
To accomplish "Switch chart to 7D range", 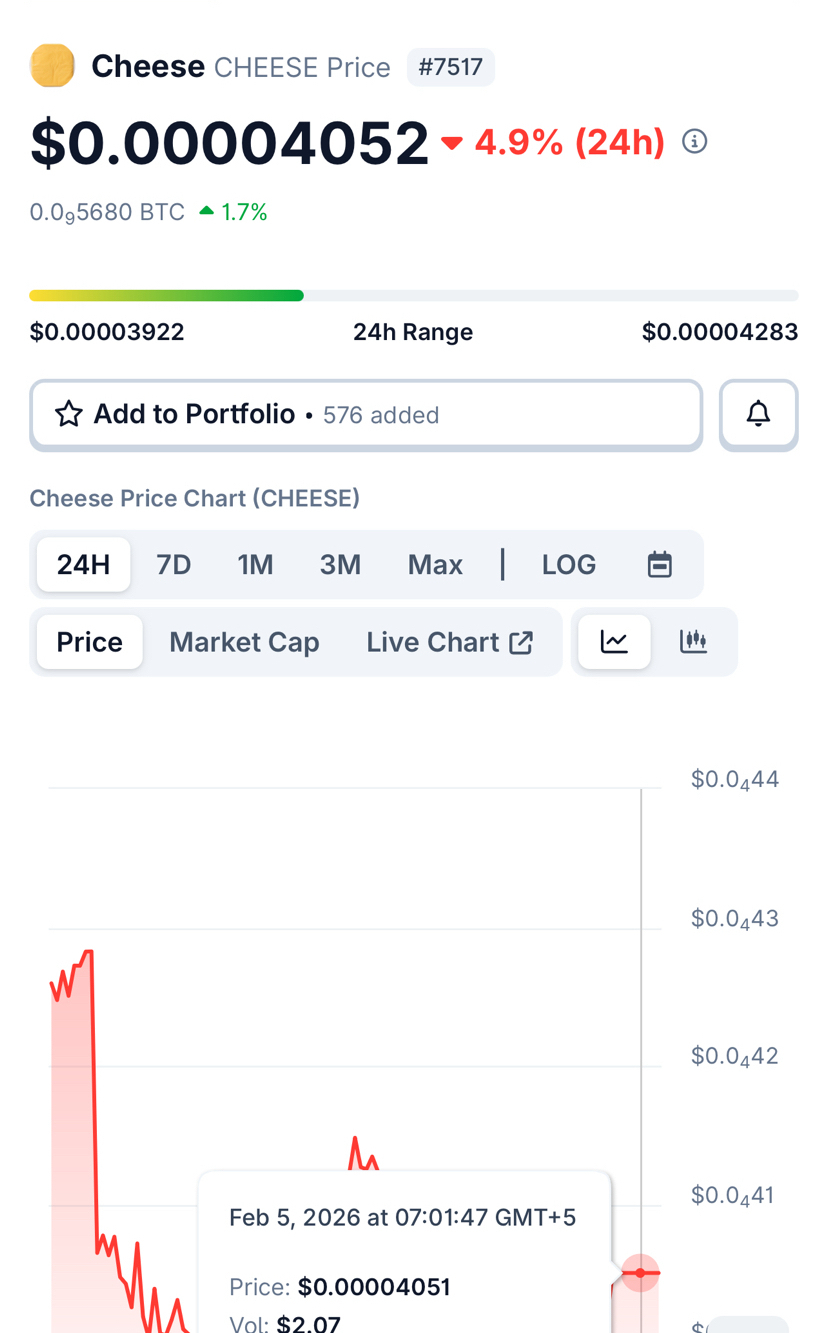I will point(174,565).
